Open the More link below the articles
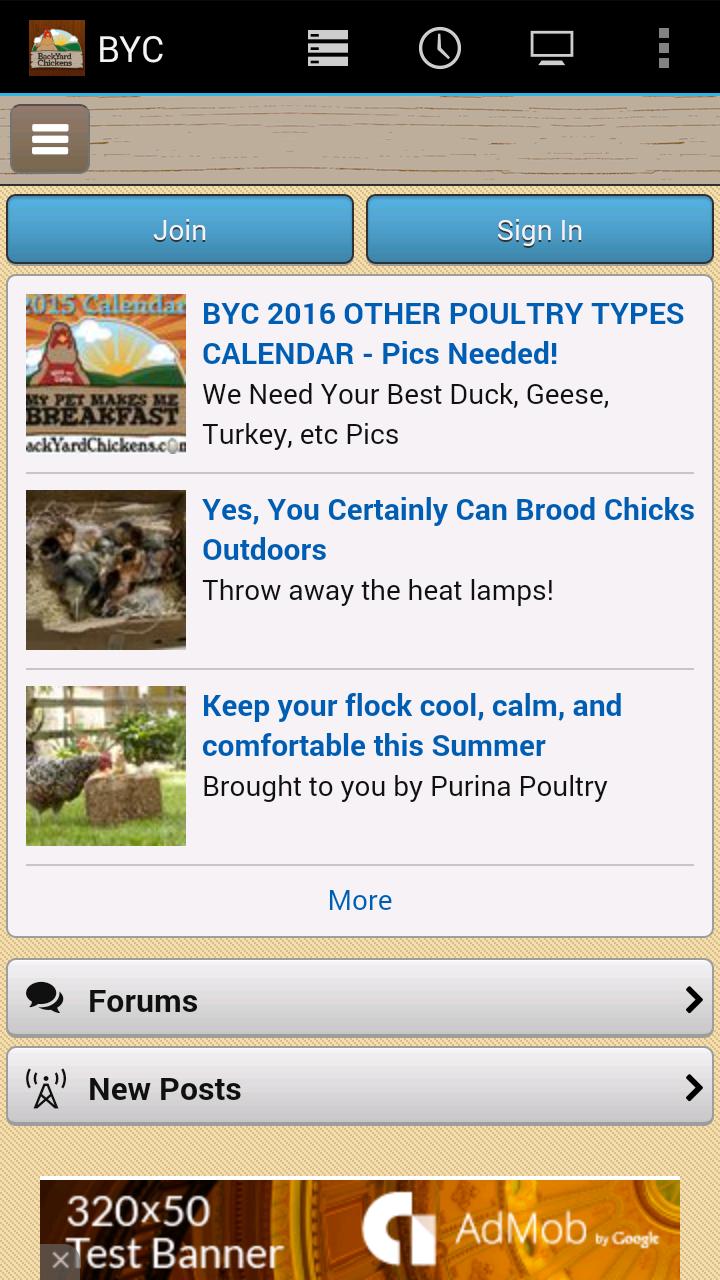Screen dimensions: 720x1280 tap(359, 900)
